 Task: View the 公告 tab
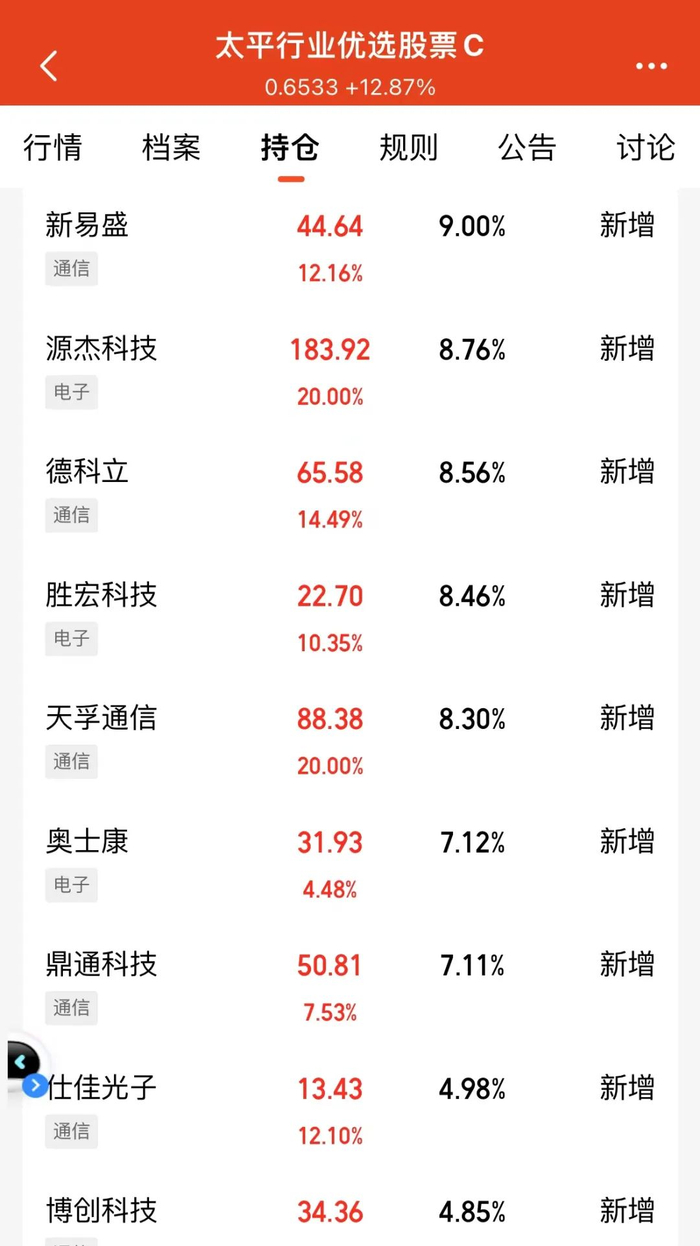tap(527, 148)
